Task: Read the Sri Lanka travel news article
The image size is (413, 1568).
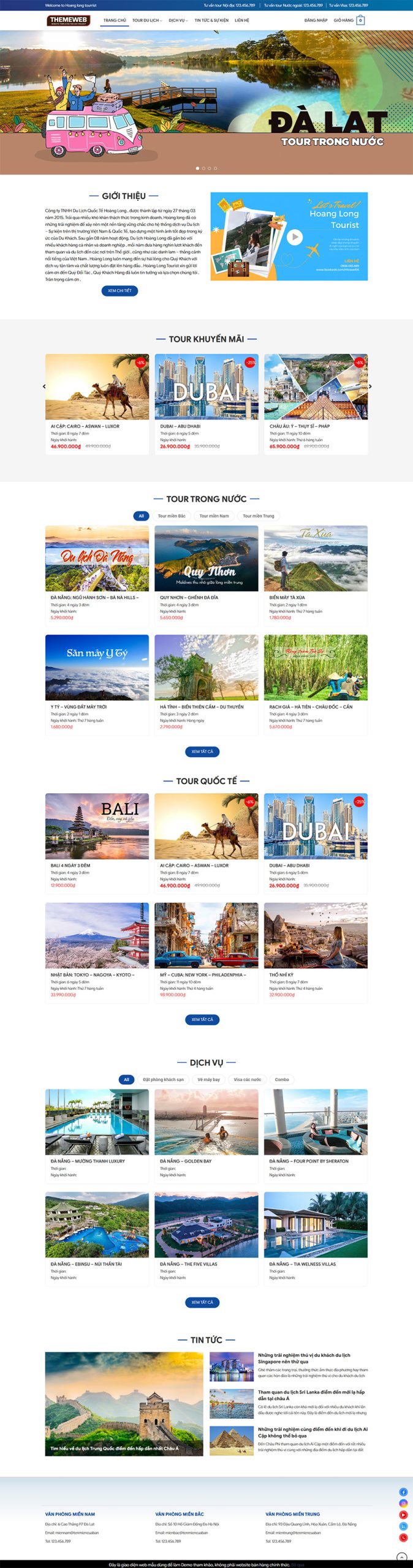Action: [311, 1395]
